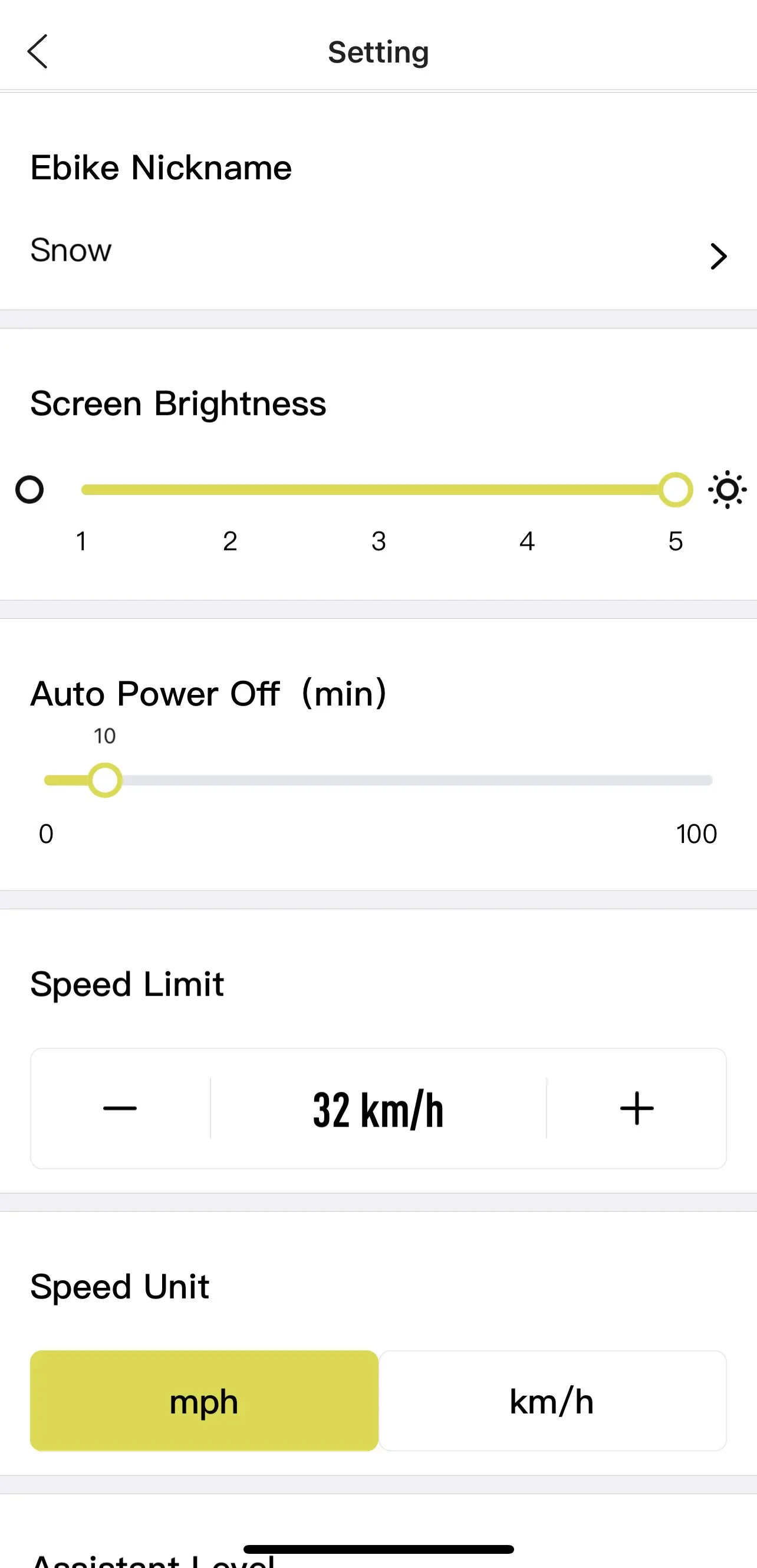
Task: Go back from the Setting screen
Action: [x=38, y=52]
